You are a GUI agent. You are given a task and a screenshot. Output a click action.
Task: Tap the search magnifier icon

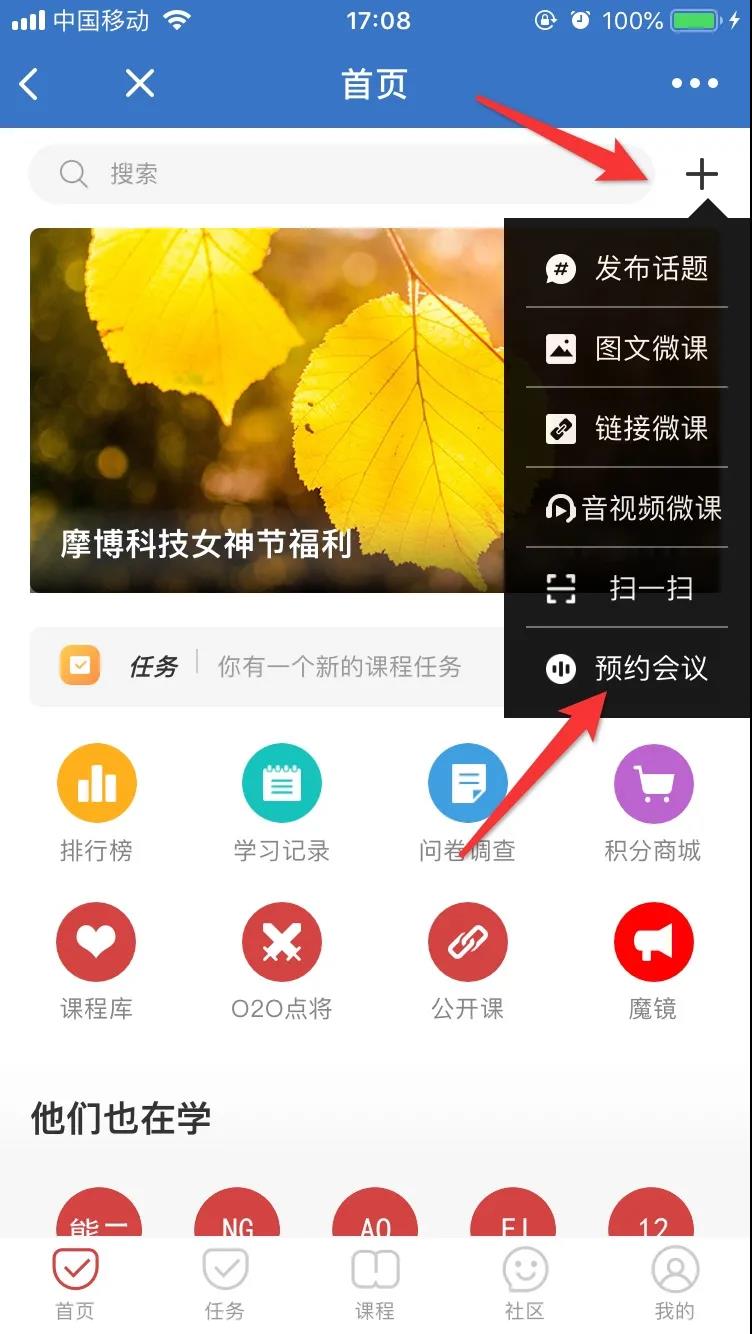[72, 174]
